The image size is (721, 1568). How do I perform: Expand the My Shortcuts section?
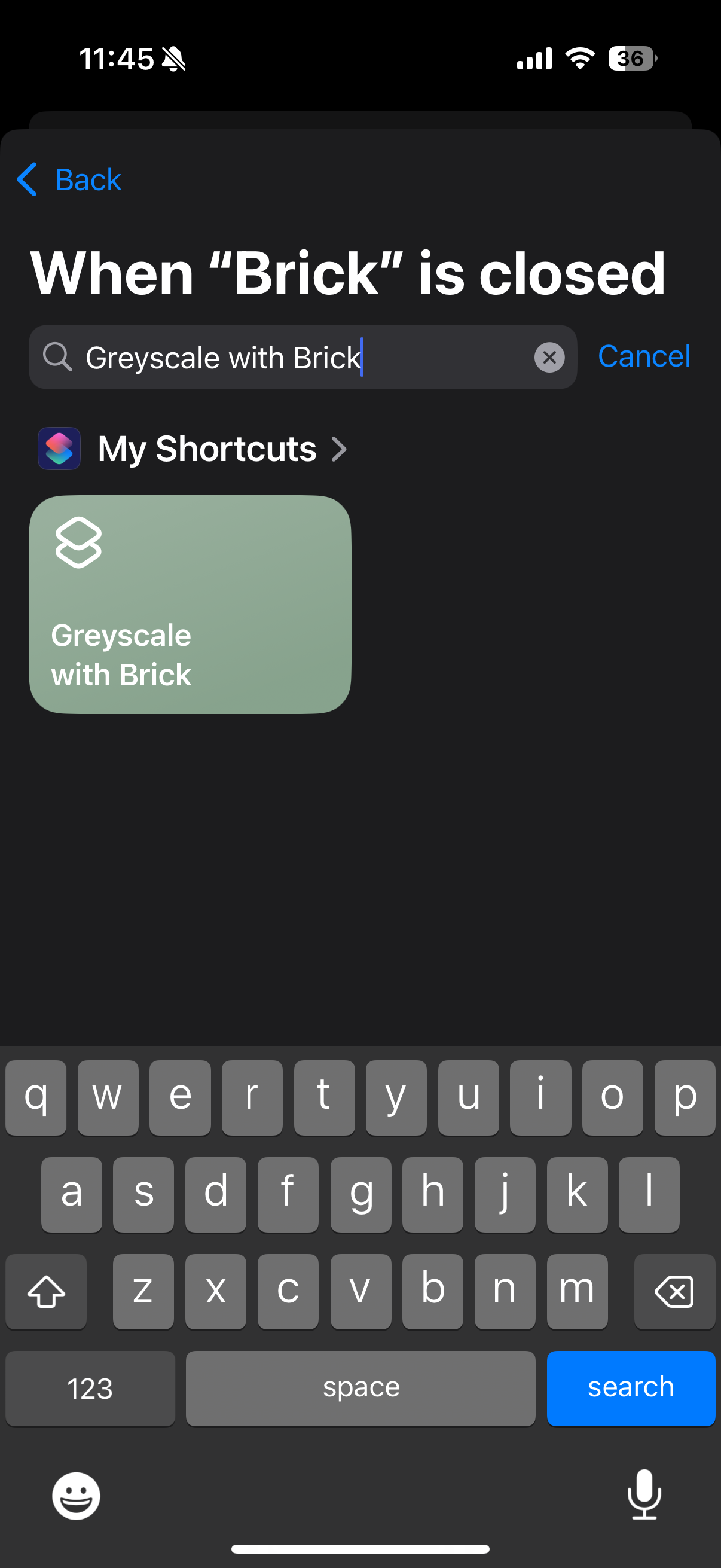coord(193,449)
